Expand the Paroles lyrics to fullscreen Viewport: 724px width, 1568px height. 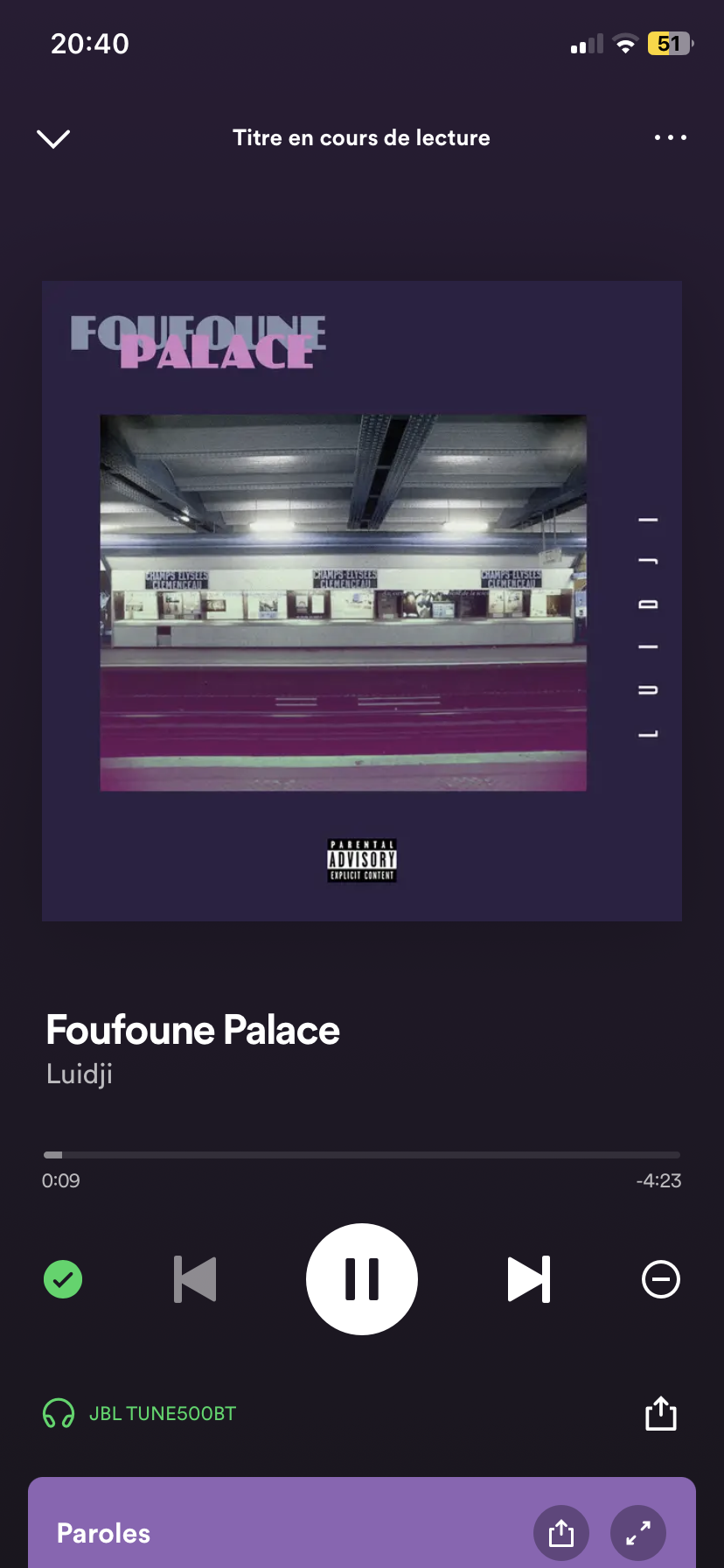coord(638,1532)
